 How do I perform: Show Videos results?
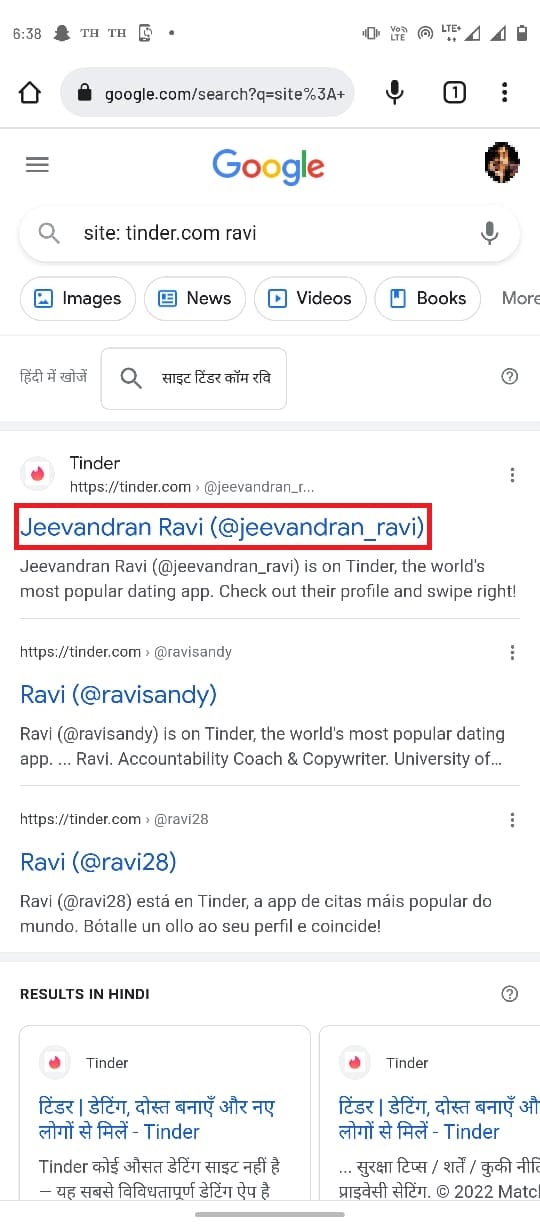[x=310, y=298]
